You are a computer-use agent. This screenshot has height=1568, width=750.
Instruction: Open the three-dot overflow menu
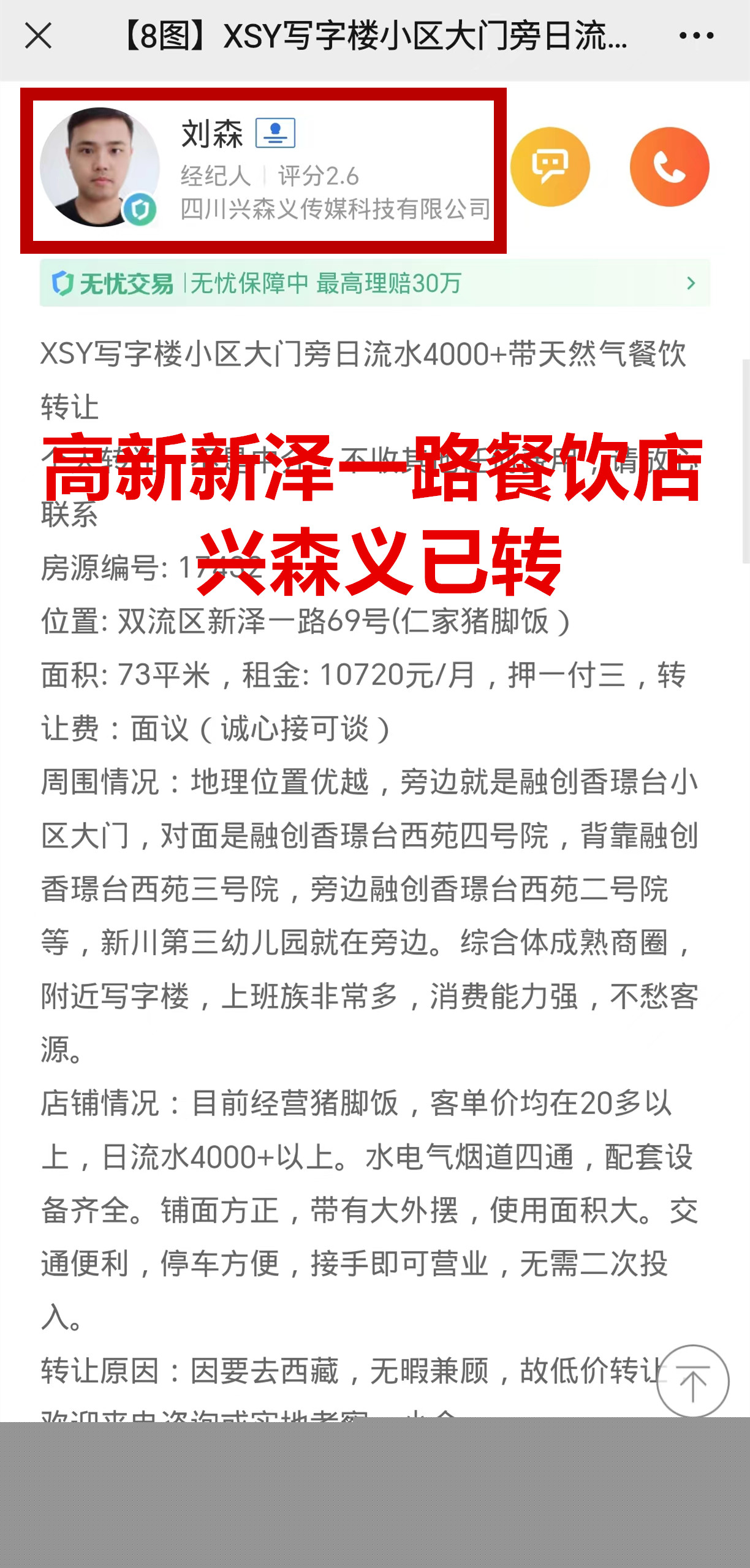(696, 36)
